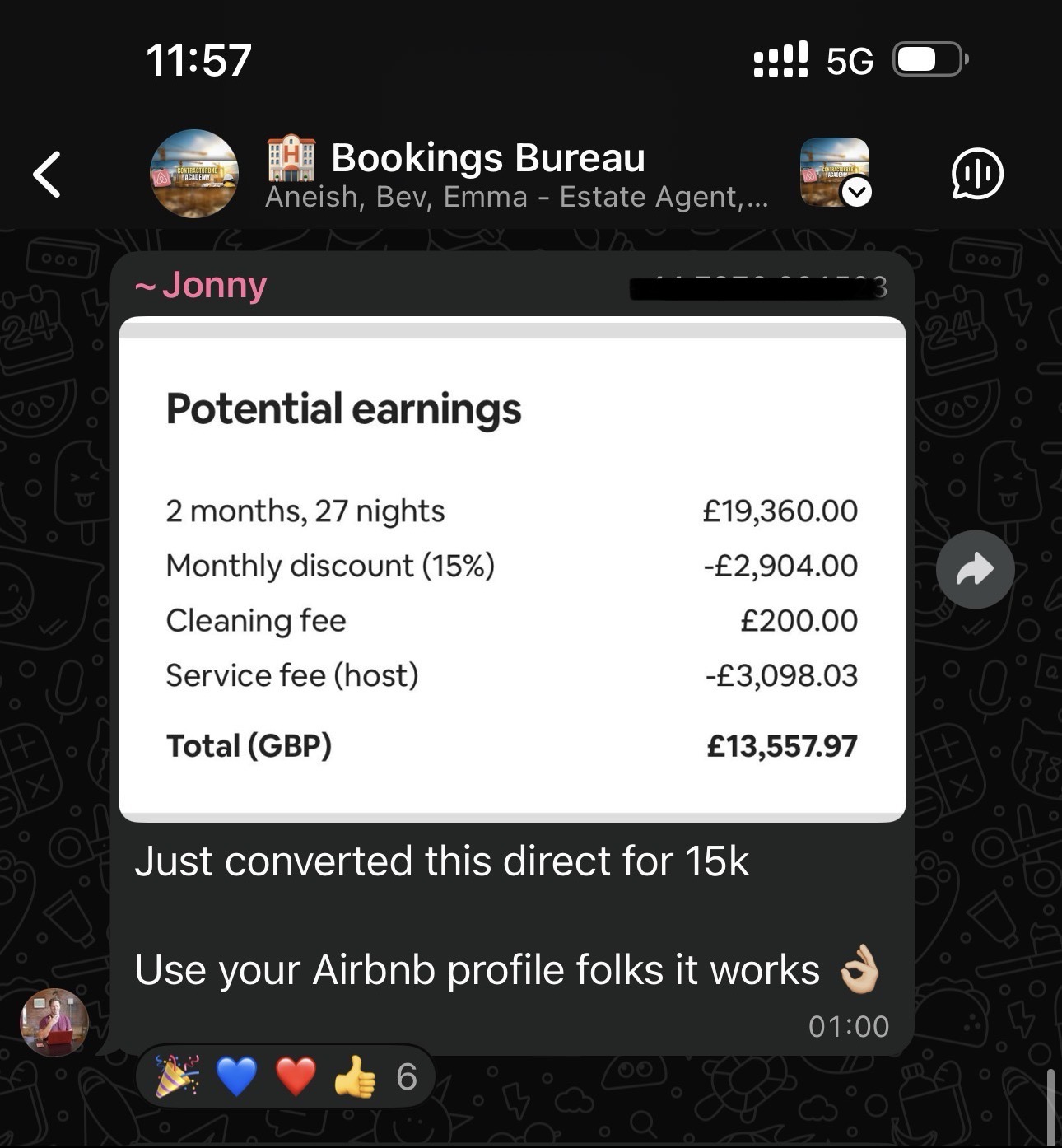Open Bookings Bureau group info
This screenshot has height=1148, width=1062.
tap(487, 173)
